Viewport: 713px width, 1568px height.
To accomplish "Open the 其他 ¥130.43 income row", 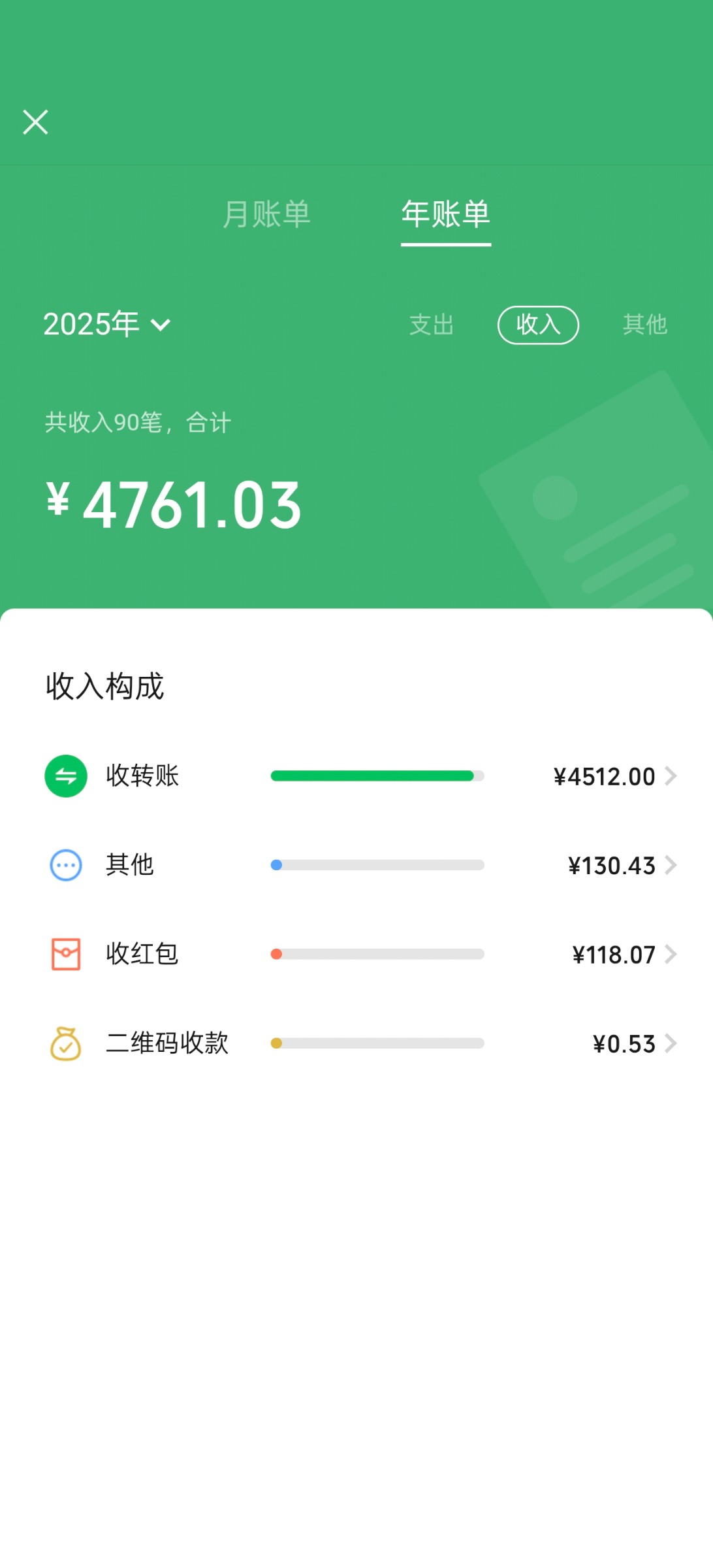I will [360, 865].
